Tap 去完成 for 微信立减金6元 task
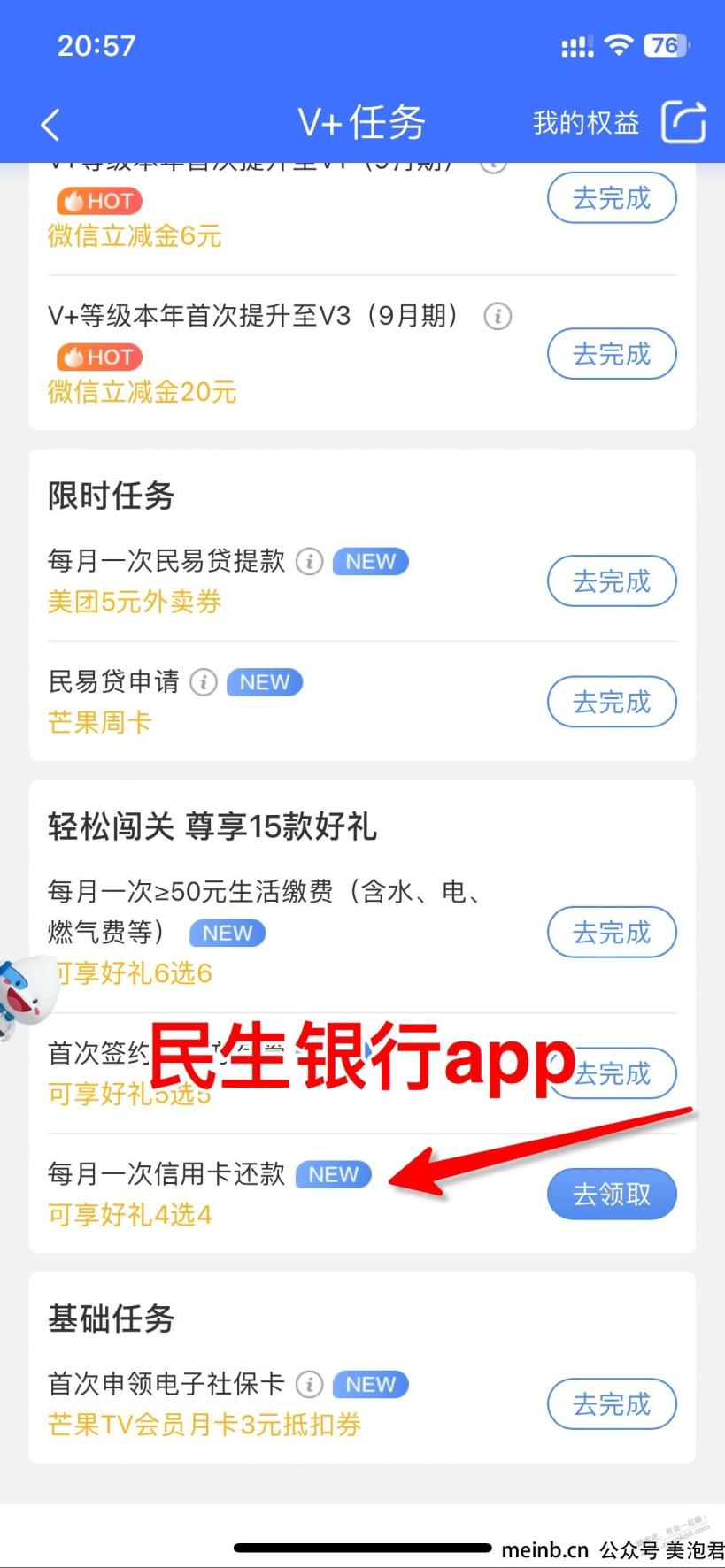Image resolution: width=725 pixels, height=1568 pixels. [x=612, y=198]
